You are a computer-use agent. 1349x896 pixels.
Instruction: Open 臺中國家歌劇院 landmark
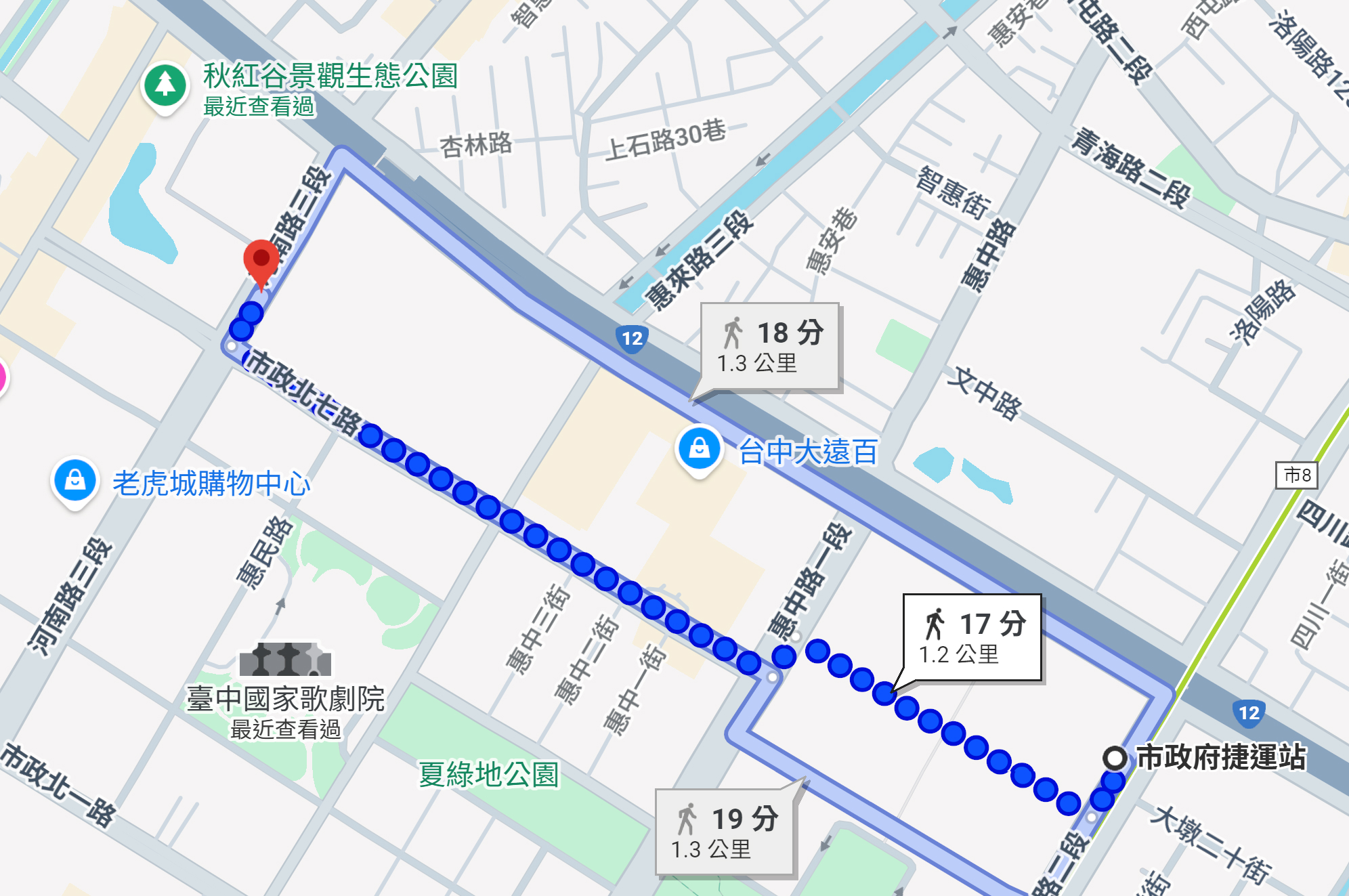[285, 661]
